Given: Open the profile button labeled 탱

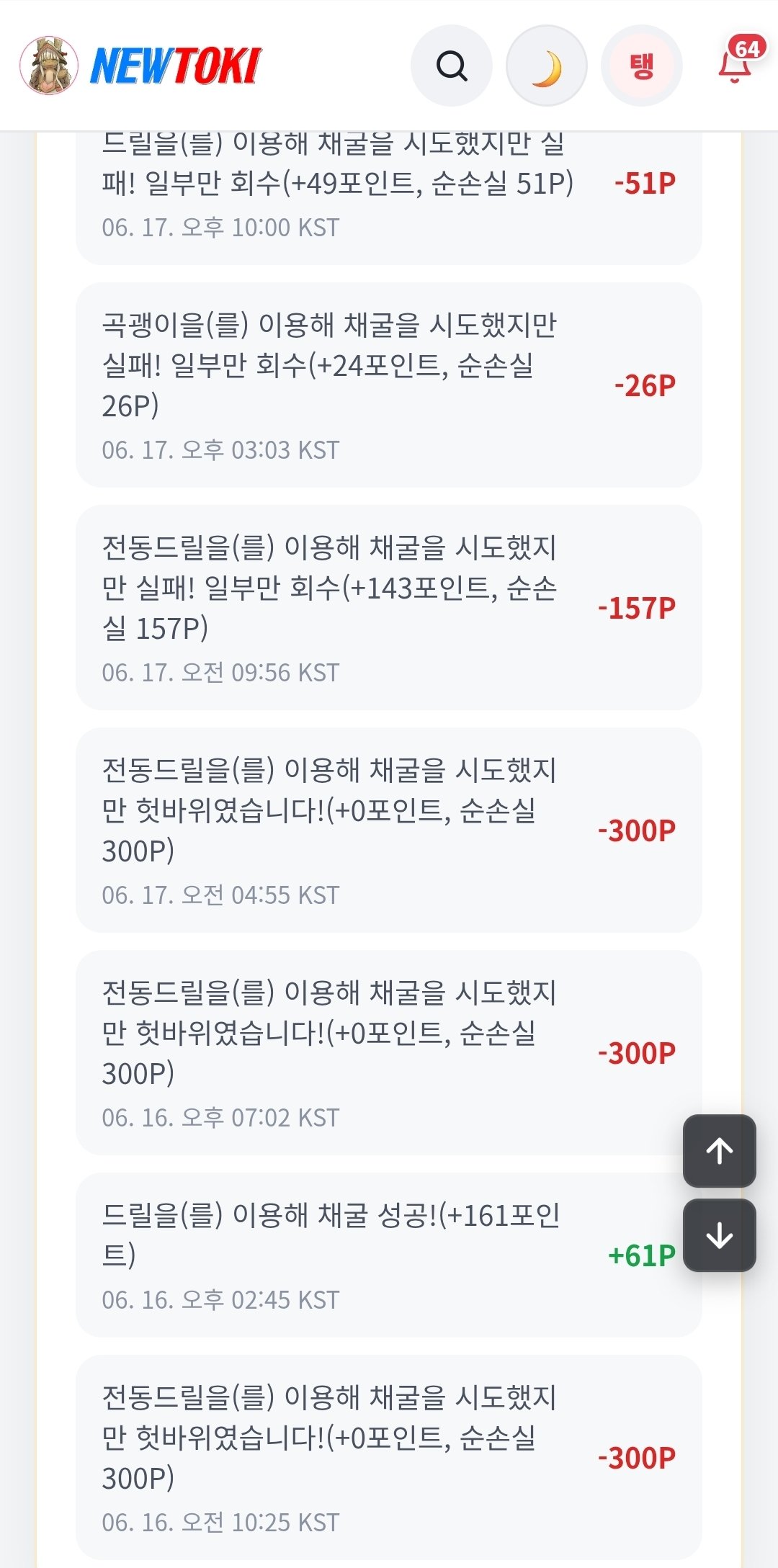Looking at the screenshot, I should (x=642, y=66).
